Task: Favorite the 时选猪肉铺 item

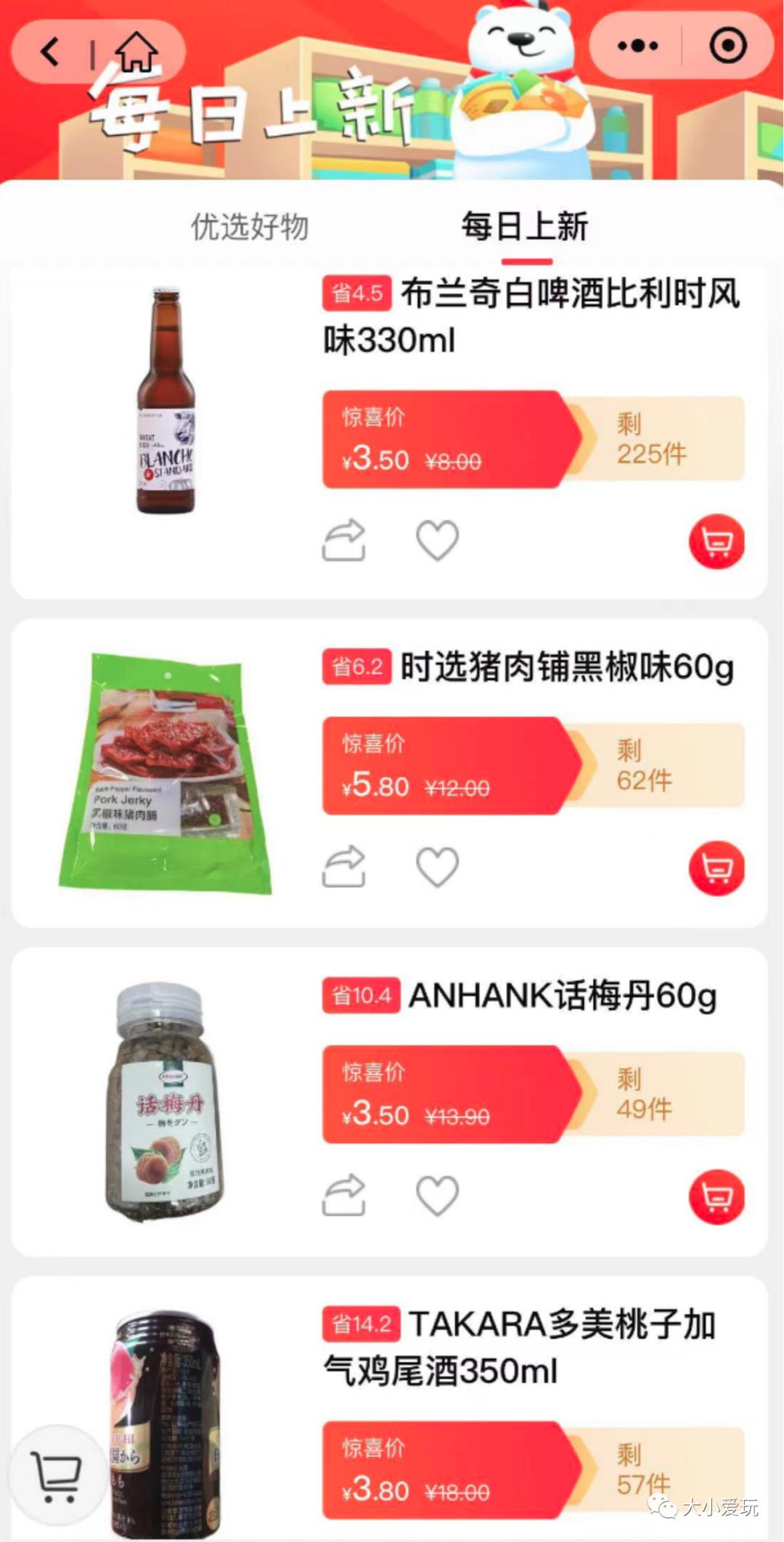Action: coord(438,865)
